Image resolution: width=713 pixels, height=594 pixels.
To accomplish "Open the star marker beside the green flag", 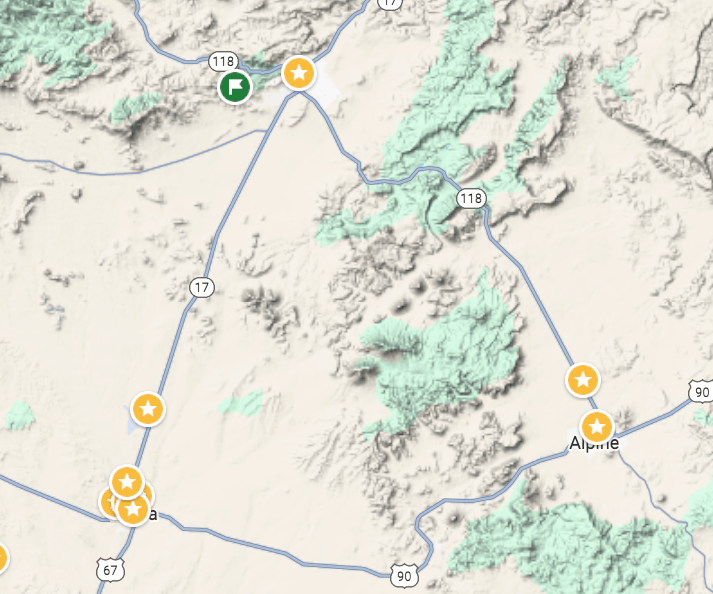I will [x=298, y=73].
